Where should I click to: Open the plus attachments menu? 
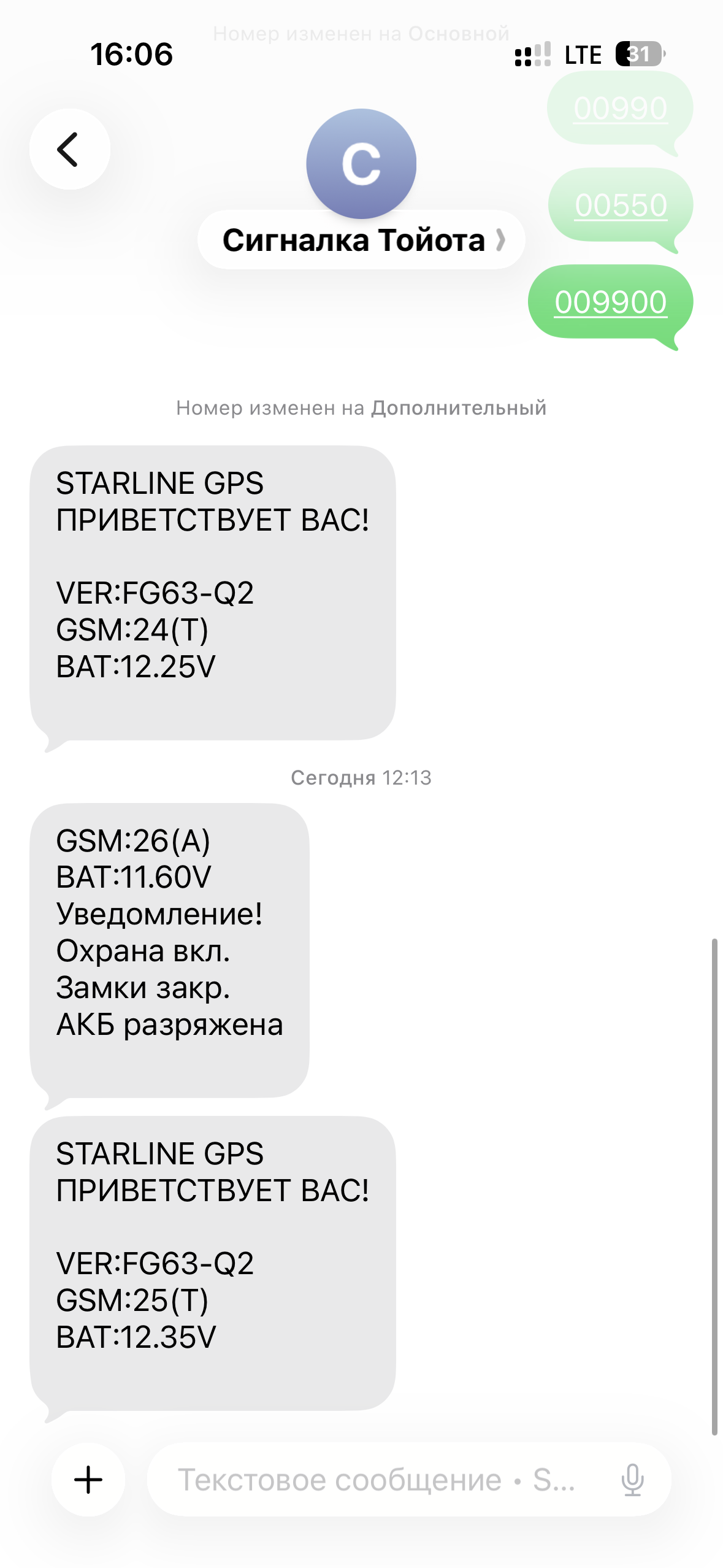point(88,1479)
